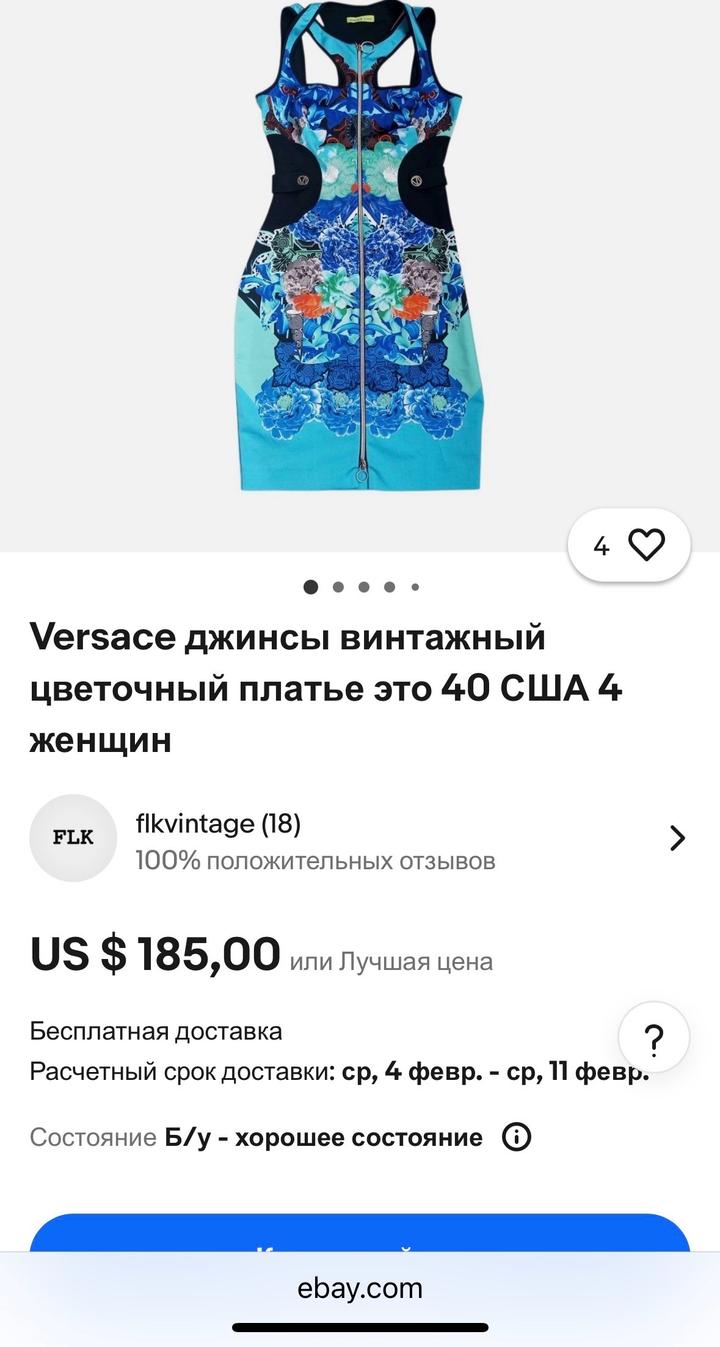
Task: Open the question mark help button
Action: point(654,1039)
